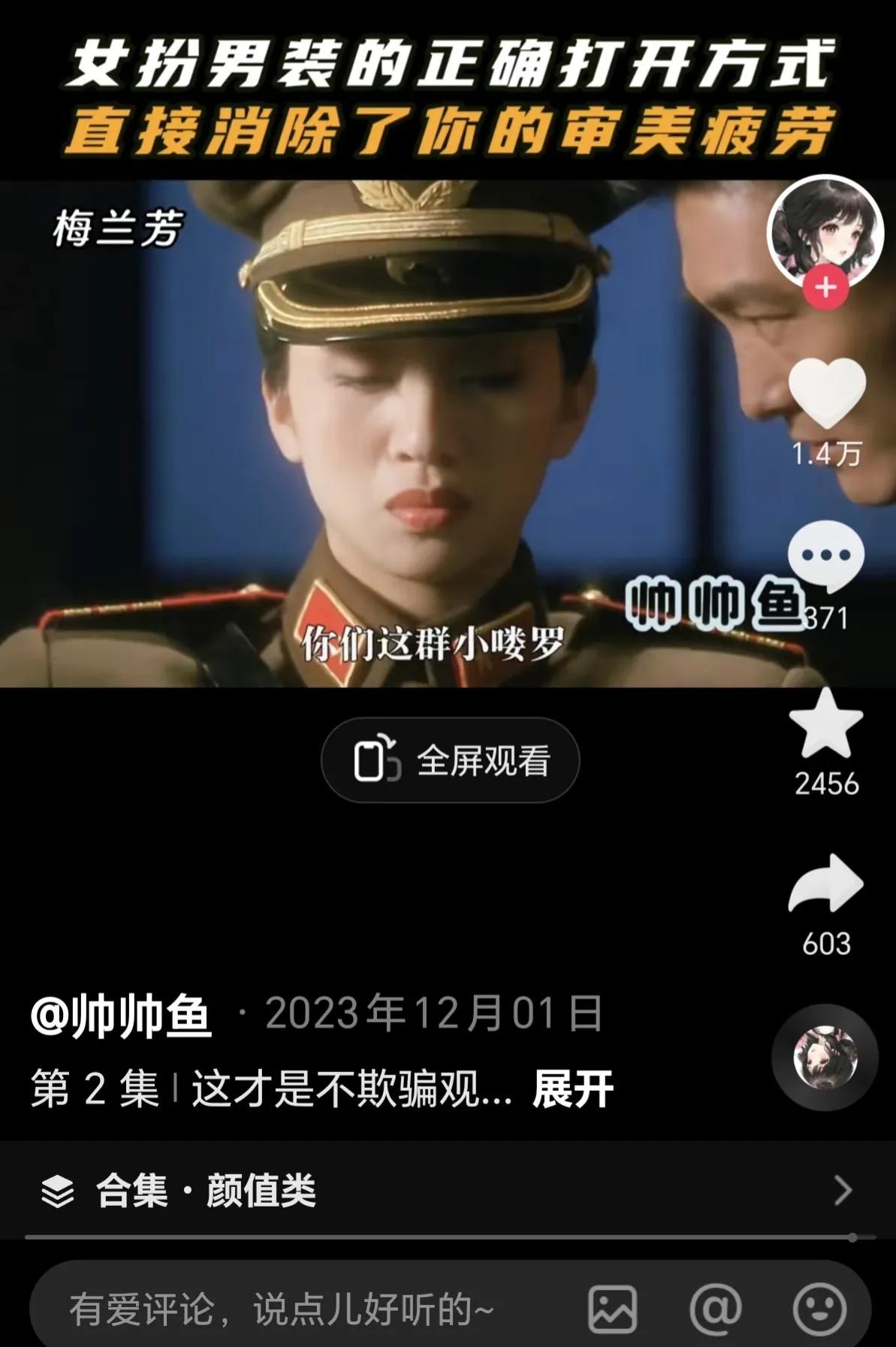Open the comments with 371 replies

tap(826, 557)
